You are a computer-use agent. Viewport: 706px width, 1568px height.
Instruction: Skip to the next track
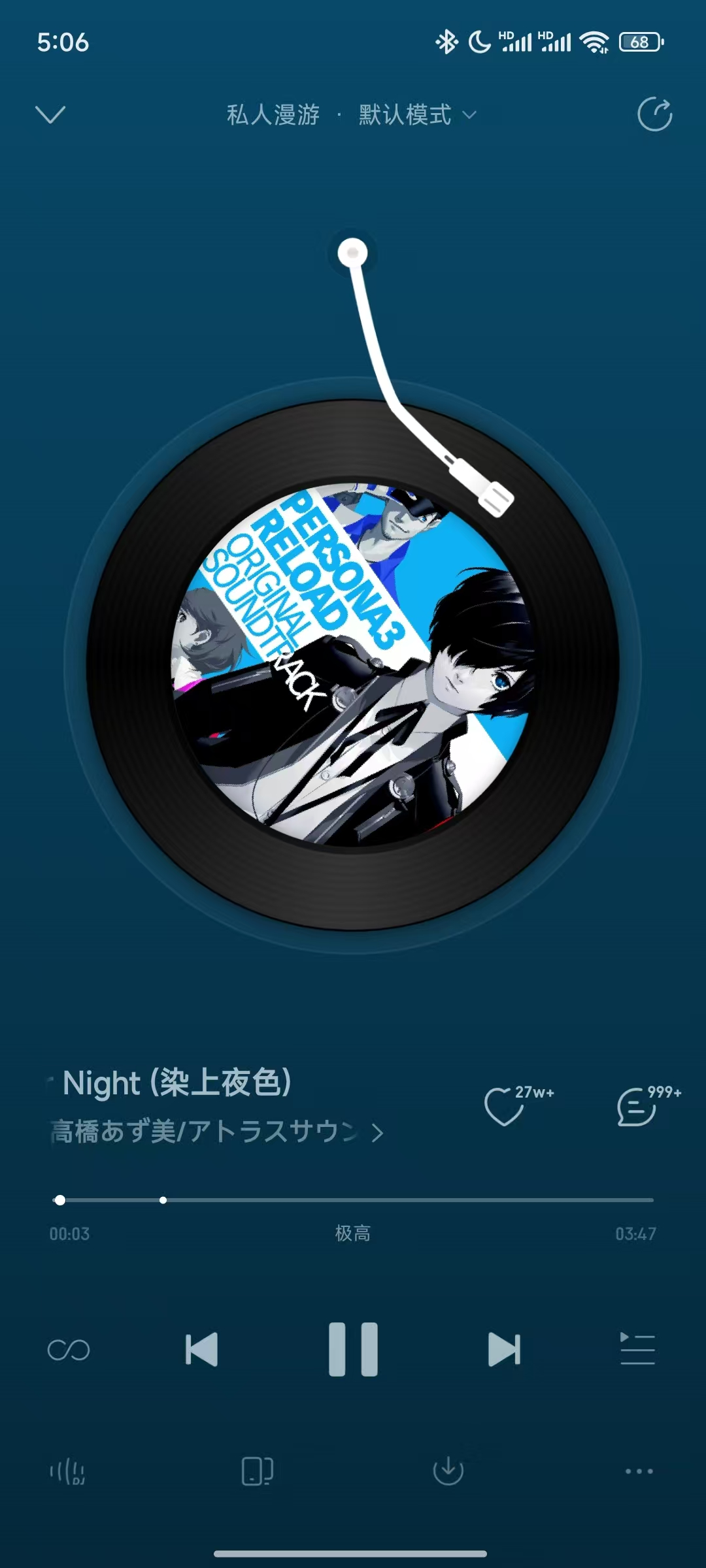[x=504, y=1350]
